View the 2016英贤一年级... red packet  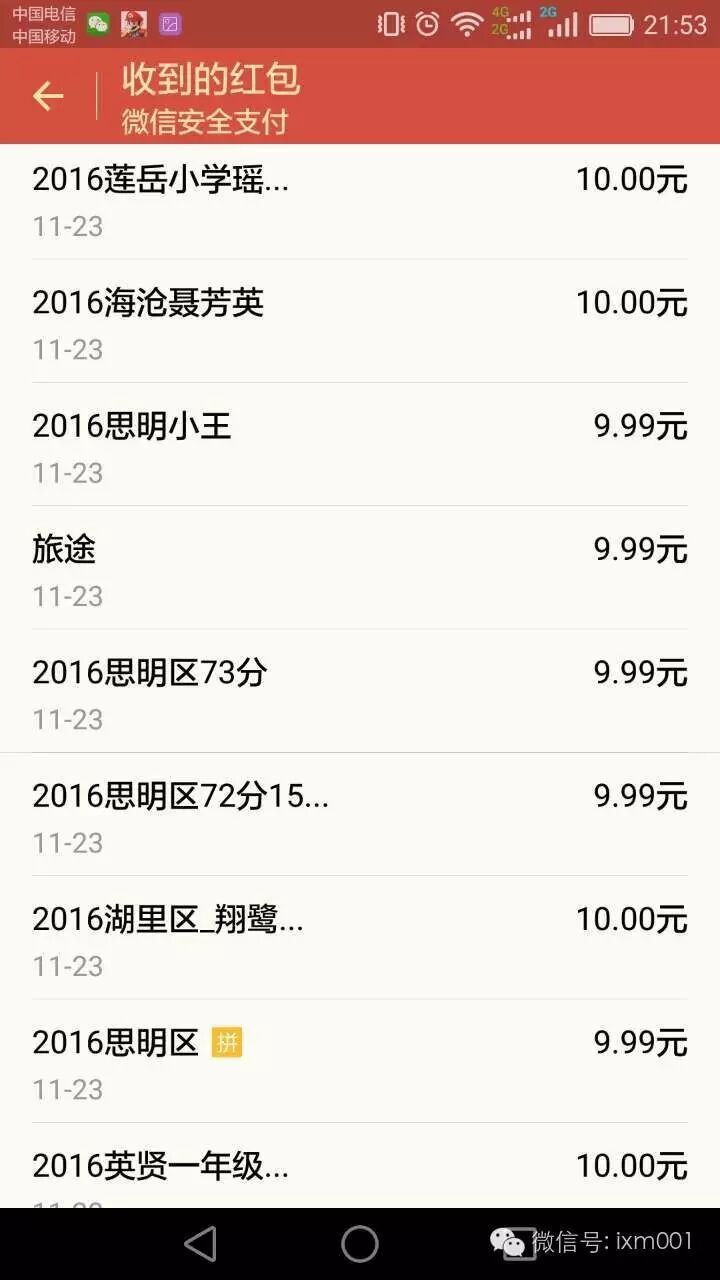(360, 1166)
